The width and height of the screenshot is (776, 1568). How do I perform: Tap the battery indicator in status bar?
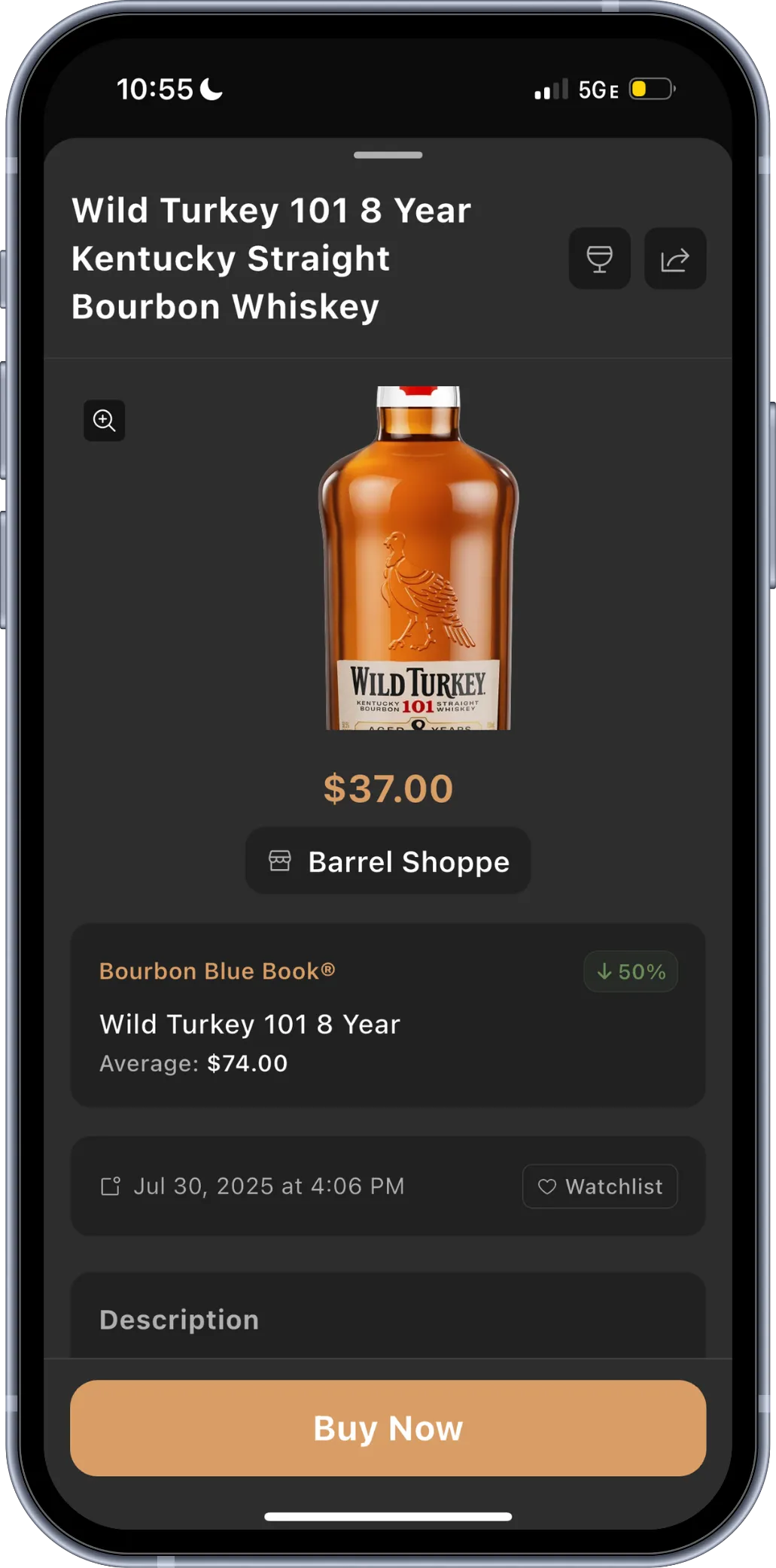[652, 89]
